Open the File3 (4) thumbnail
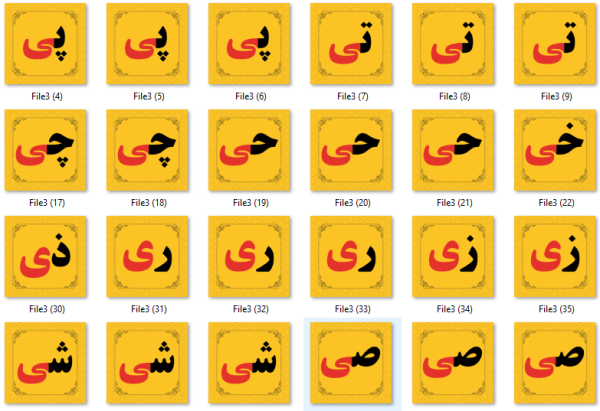Image resolution: width=600 pixels, height=411 pixels. coord(45,43)
